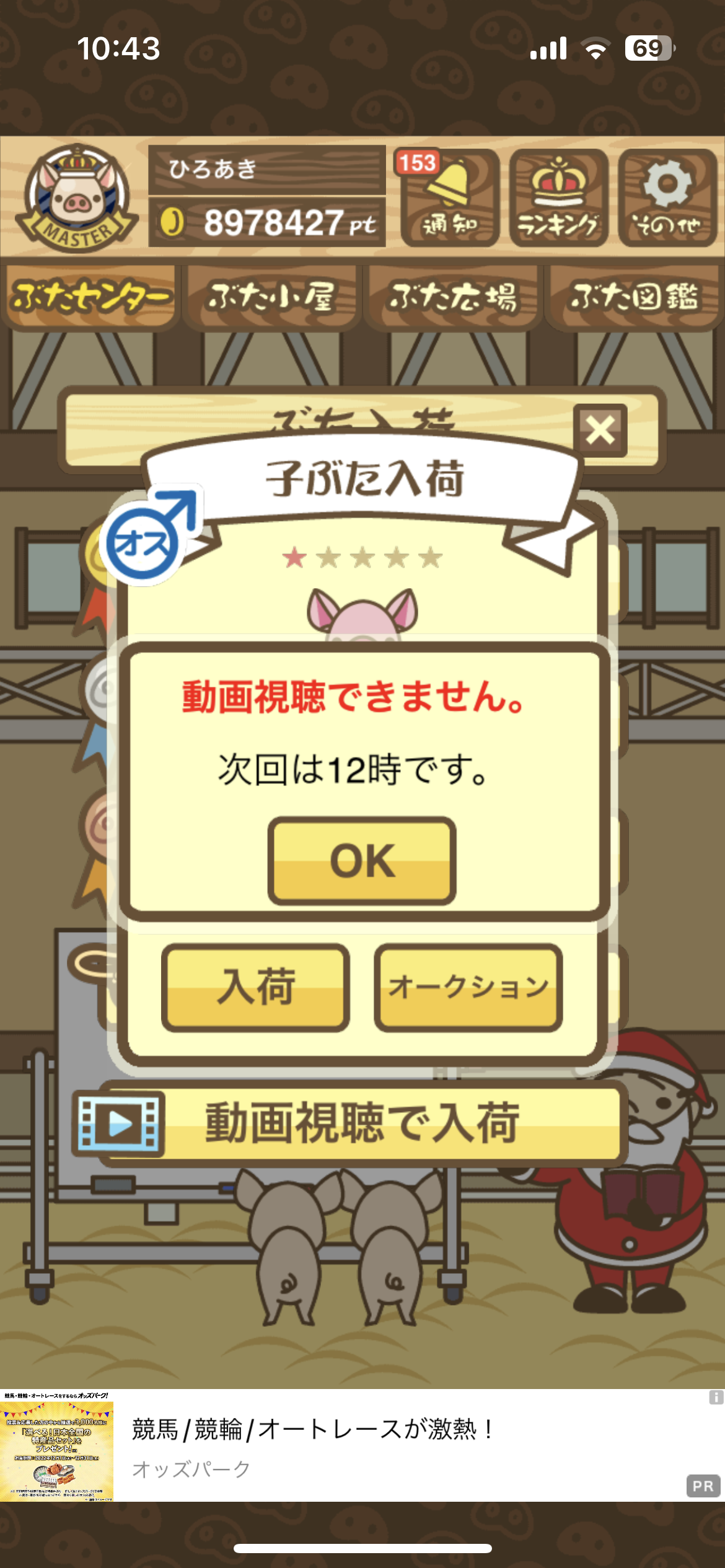Confirm the dialog with OK
Image resolution: width=725 pixels, height=1568 pixels.
362,861
